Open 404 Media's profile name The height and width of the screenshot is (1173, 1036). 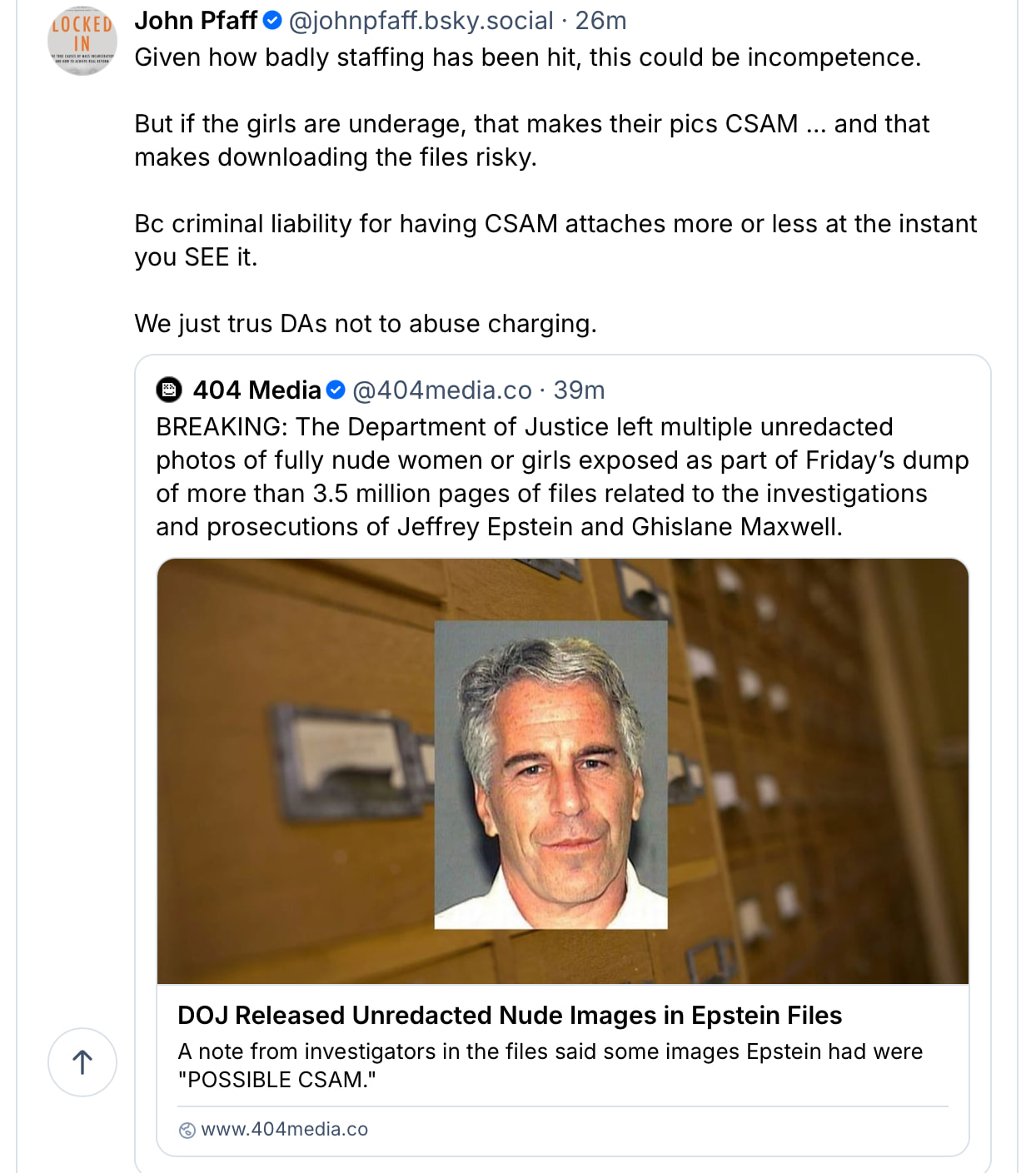257,390
